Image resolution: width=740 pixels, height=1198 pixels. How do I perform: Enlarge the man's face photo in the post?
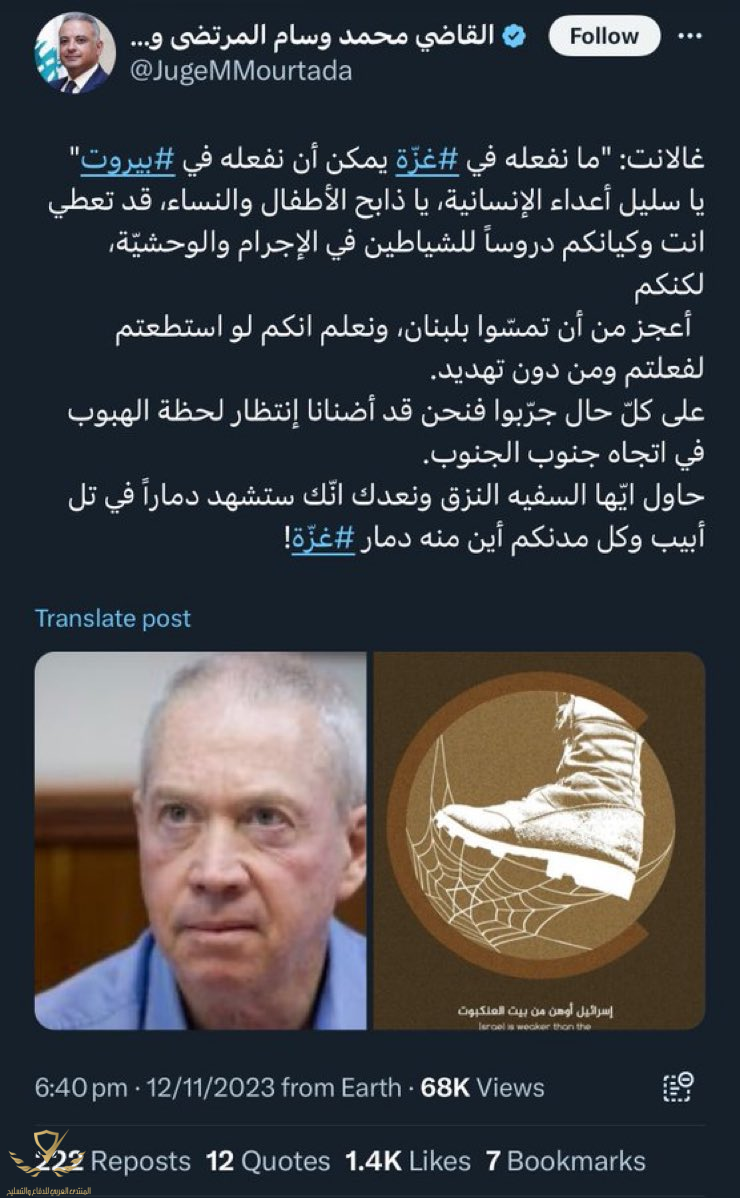(200, 841)
